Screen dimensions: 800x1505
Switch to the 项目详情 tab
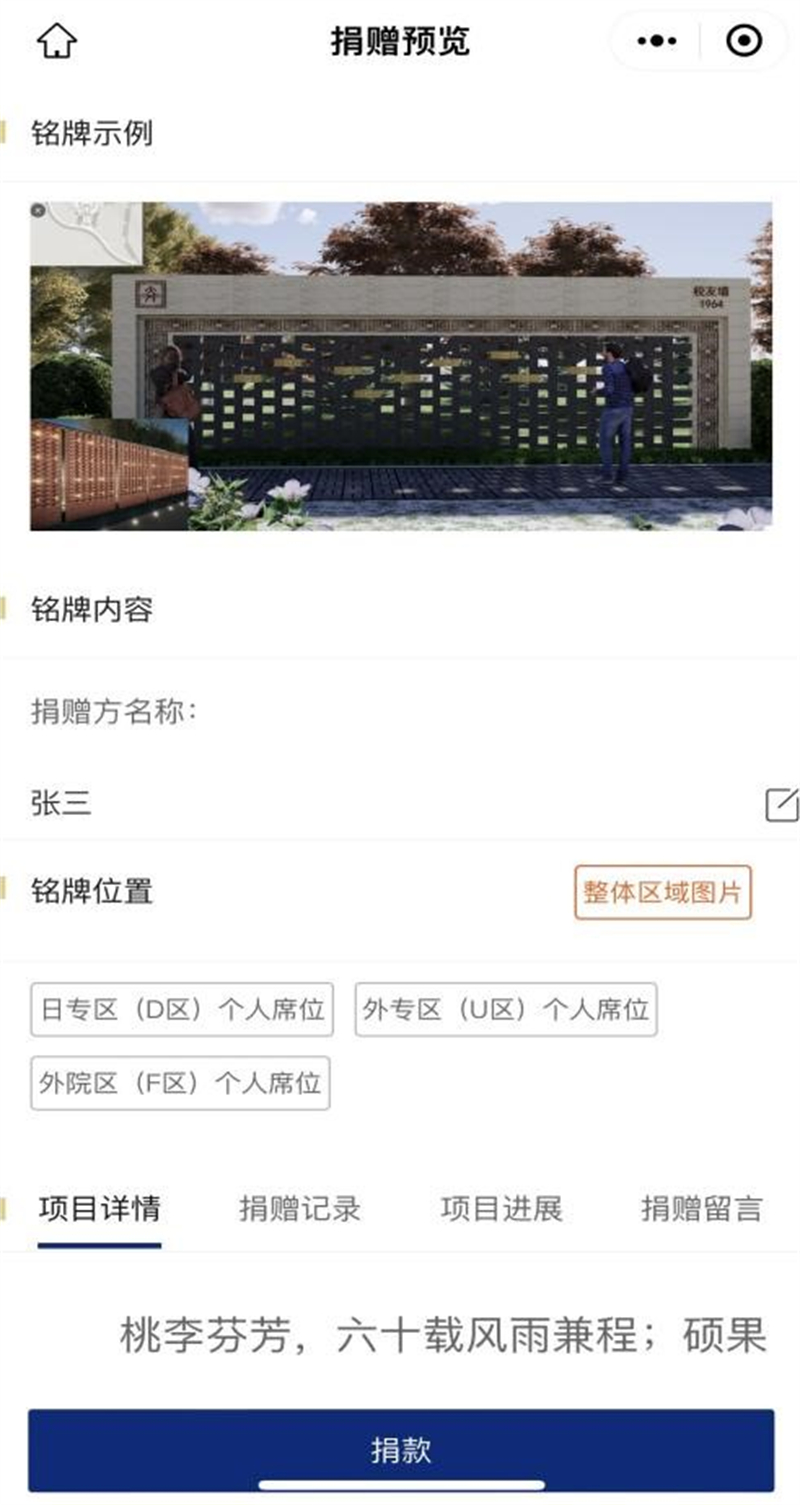pyautogui.click(x=99, y=1208)
